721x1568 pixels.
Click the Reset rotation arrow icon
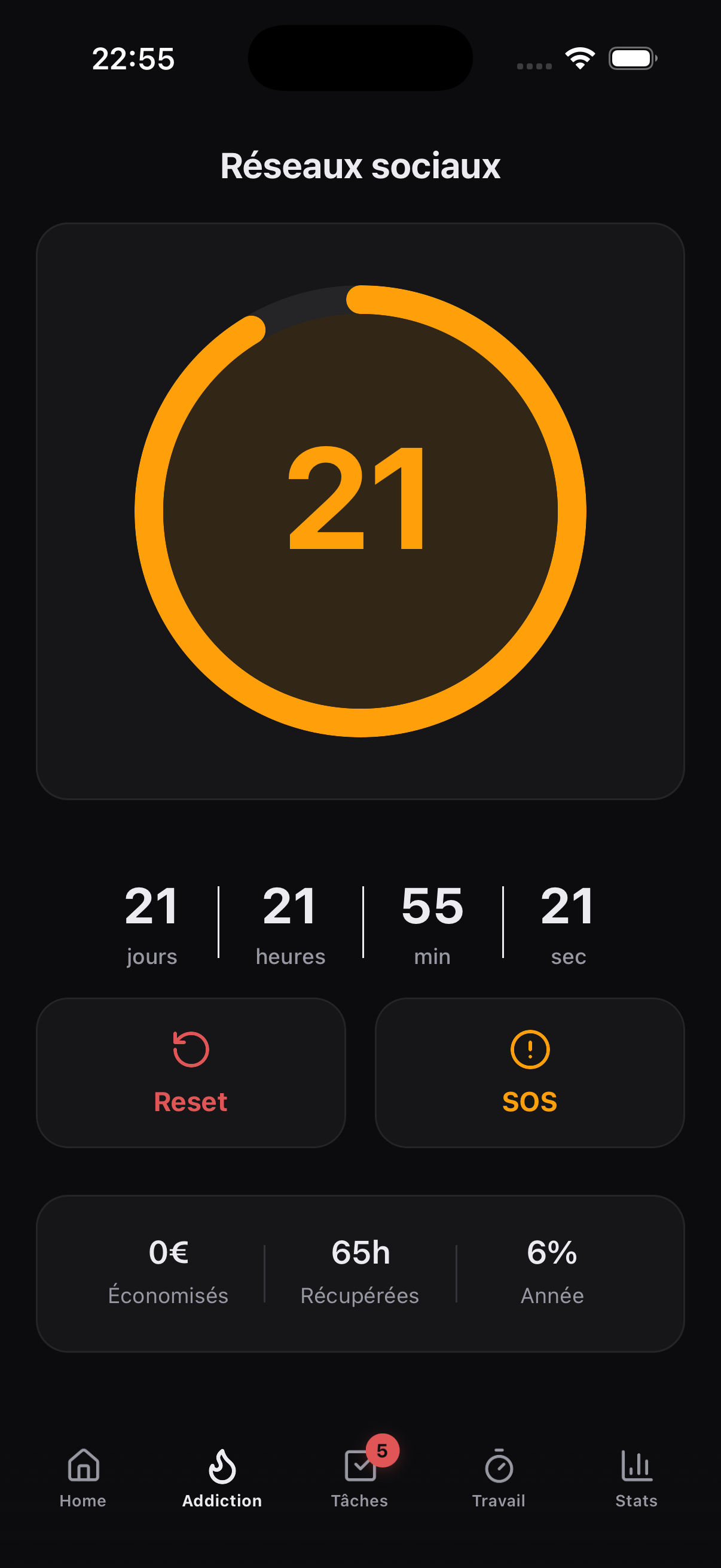(x=191, y=1049)
